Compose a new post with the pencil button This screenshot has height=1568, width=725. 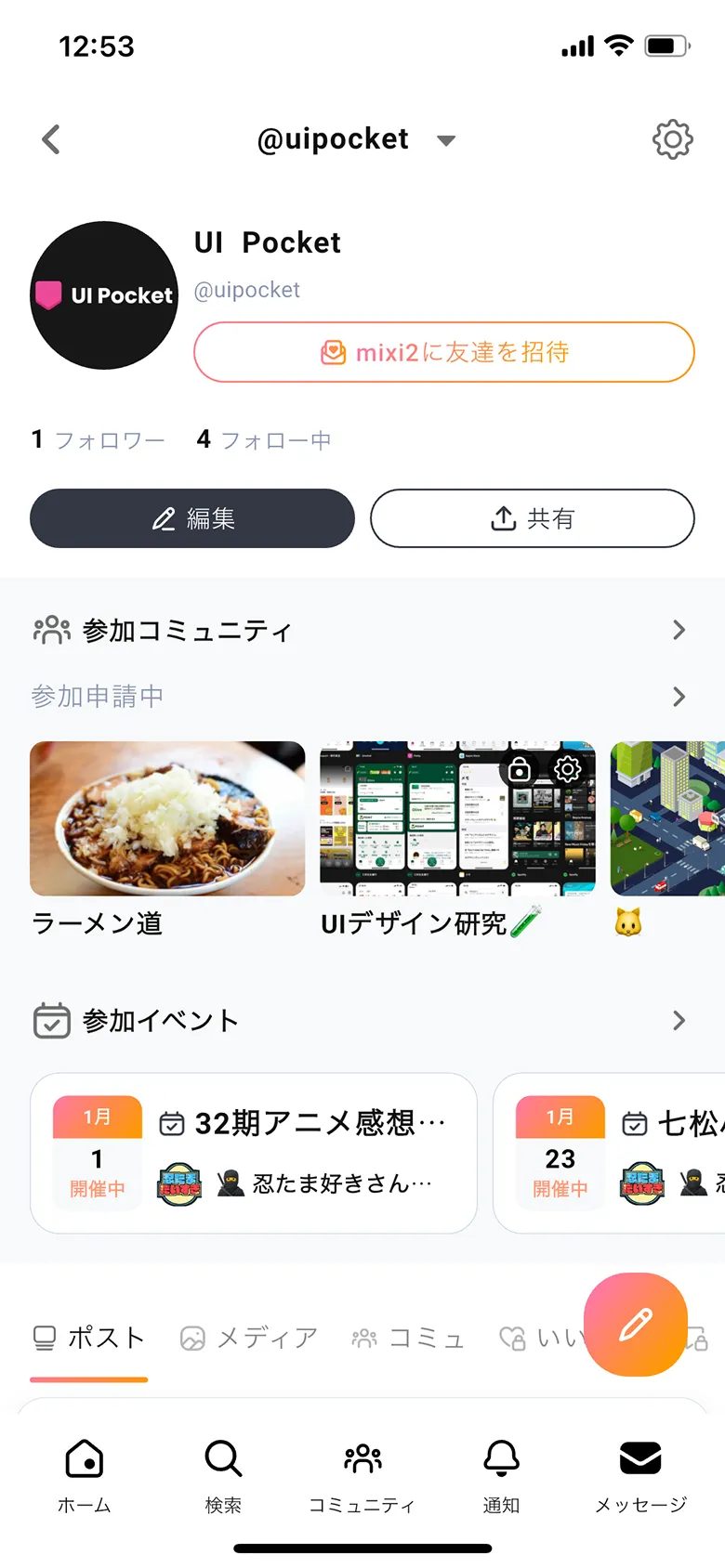tap(636, 1324)
